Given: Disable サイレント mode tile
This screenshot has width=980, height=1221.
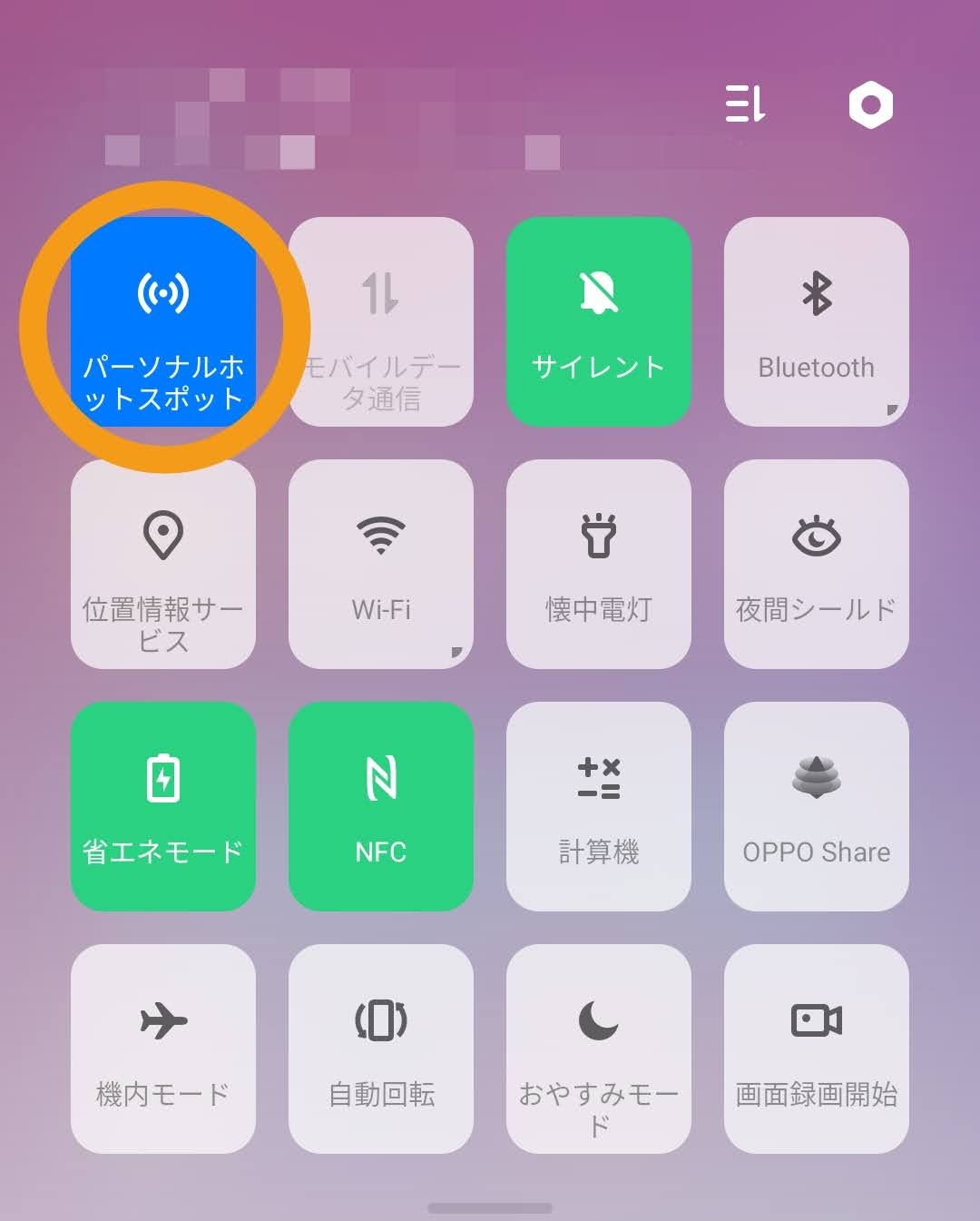Looking at the screenshot, I should pyautogui.click(x=599, y=321).
